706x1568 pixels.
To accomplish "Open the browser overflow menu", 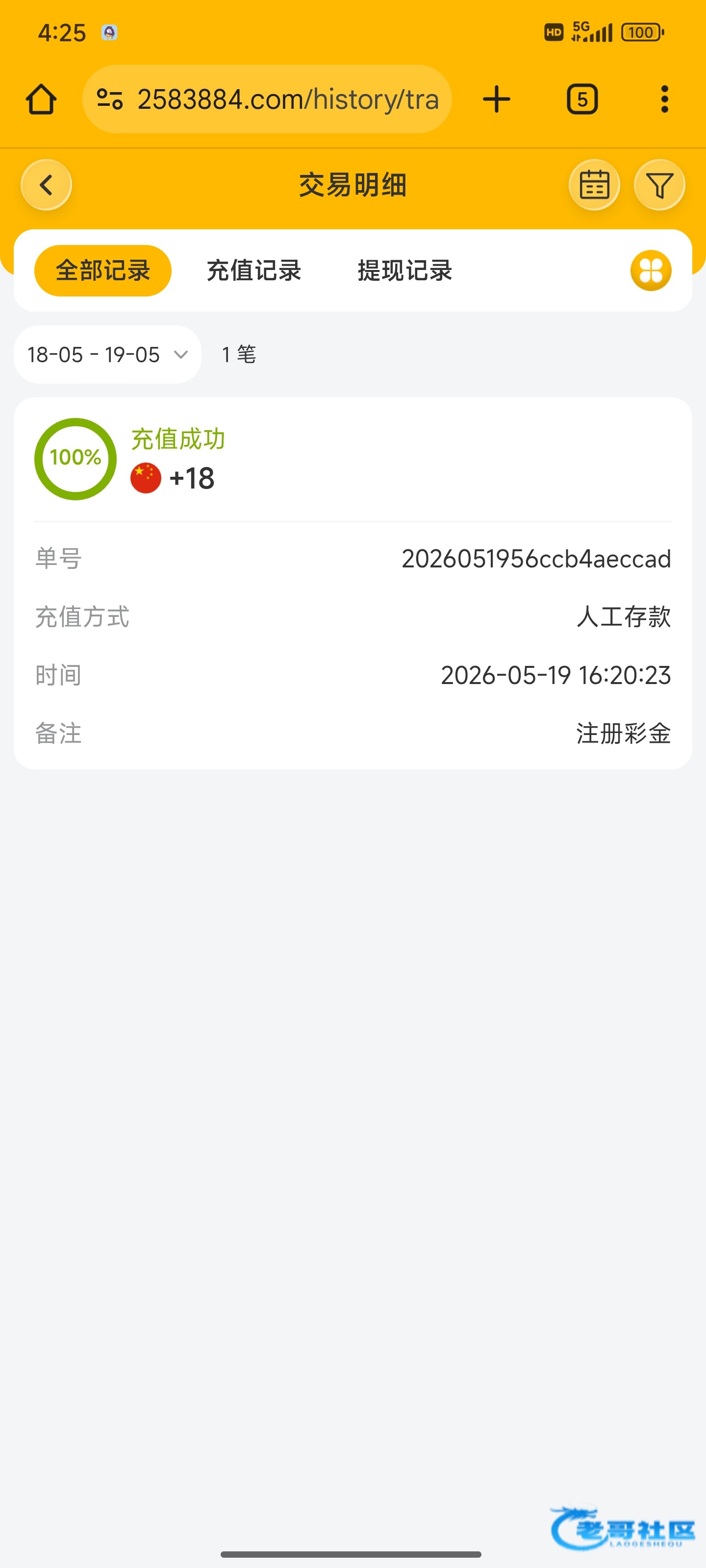I will [664, 99].
